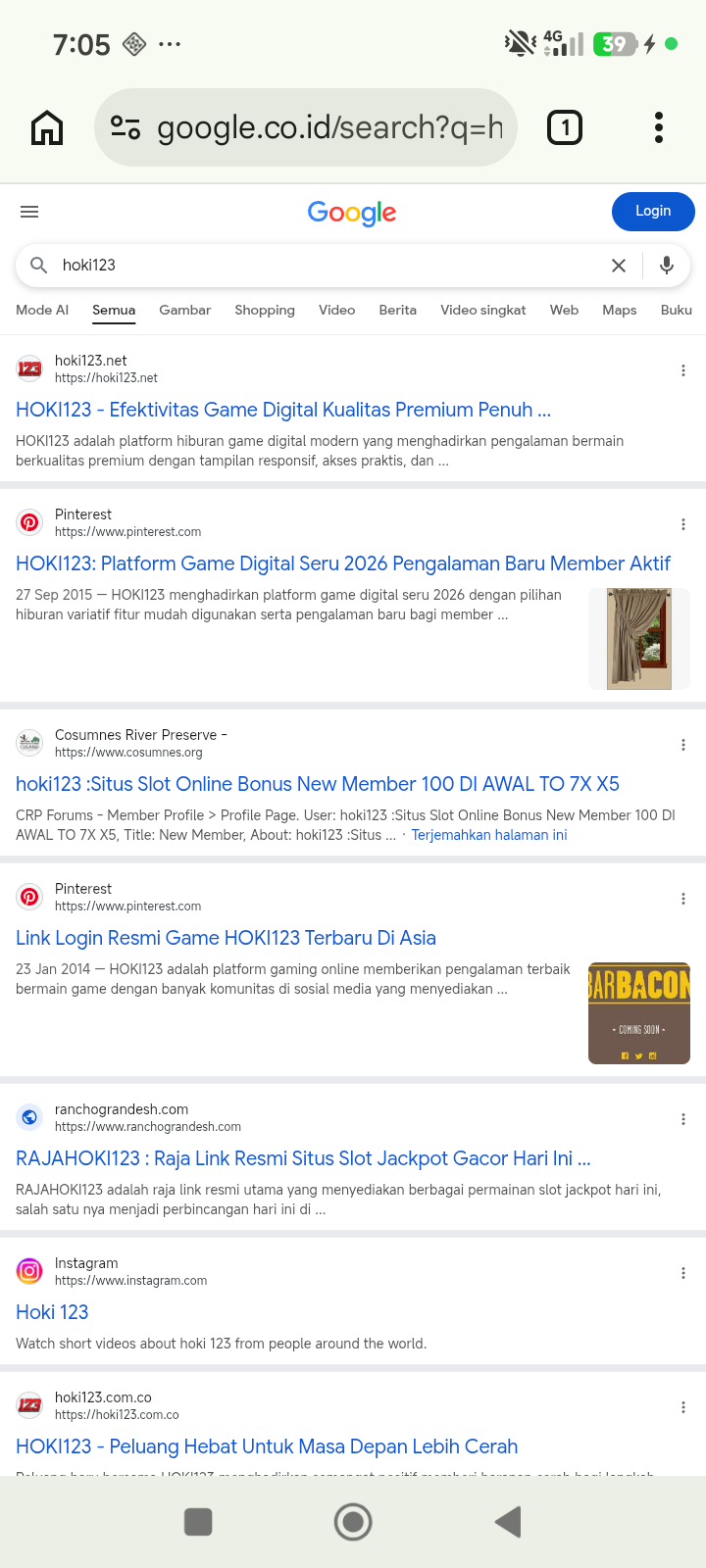Open the Cosumnes River Preserve result link
This screenshot has width=706, height=1568.
(318, 784)
